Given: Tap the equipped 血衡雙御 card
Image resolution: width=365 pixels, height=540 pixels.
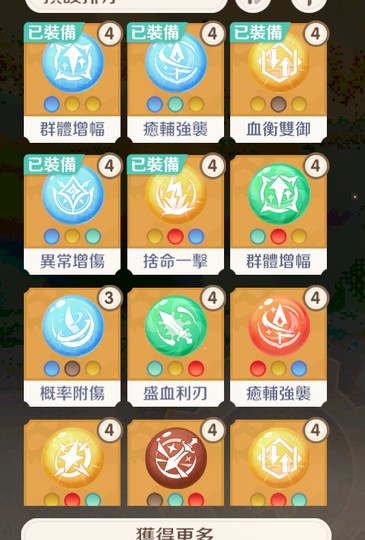Looking at the screenshot, I should point(279,83).
